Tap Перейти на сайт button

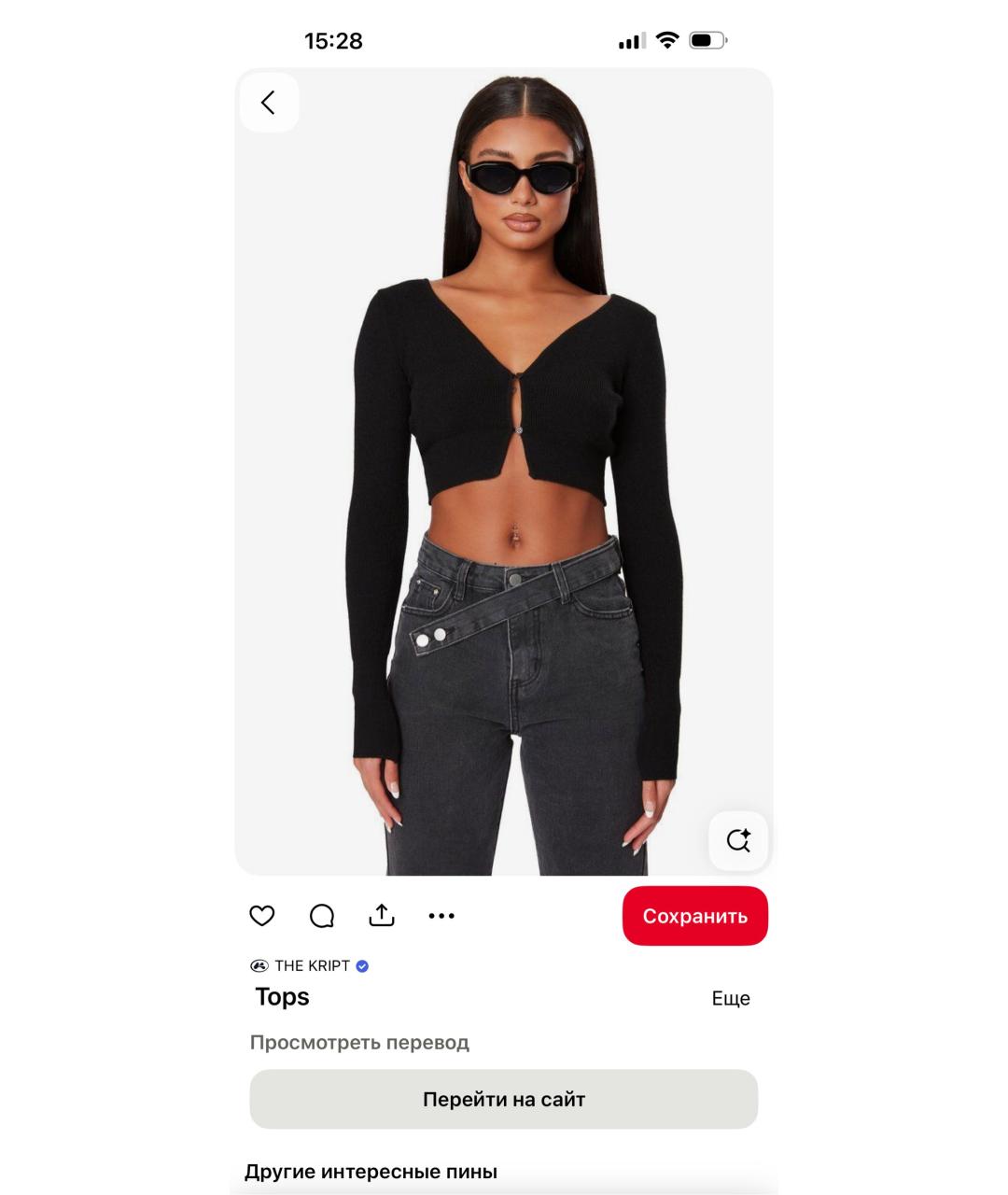503,1100
